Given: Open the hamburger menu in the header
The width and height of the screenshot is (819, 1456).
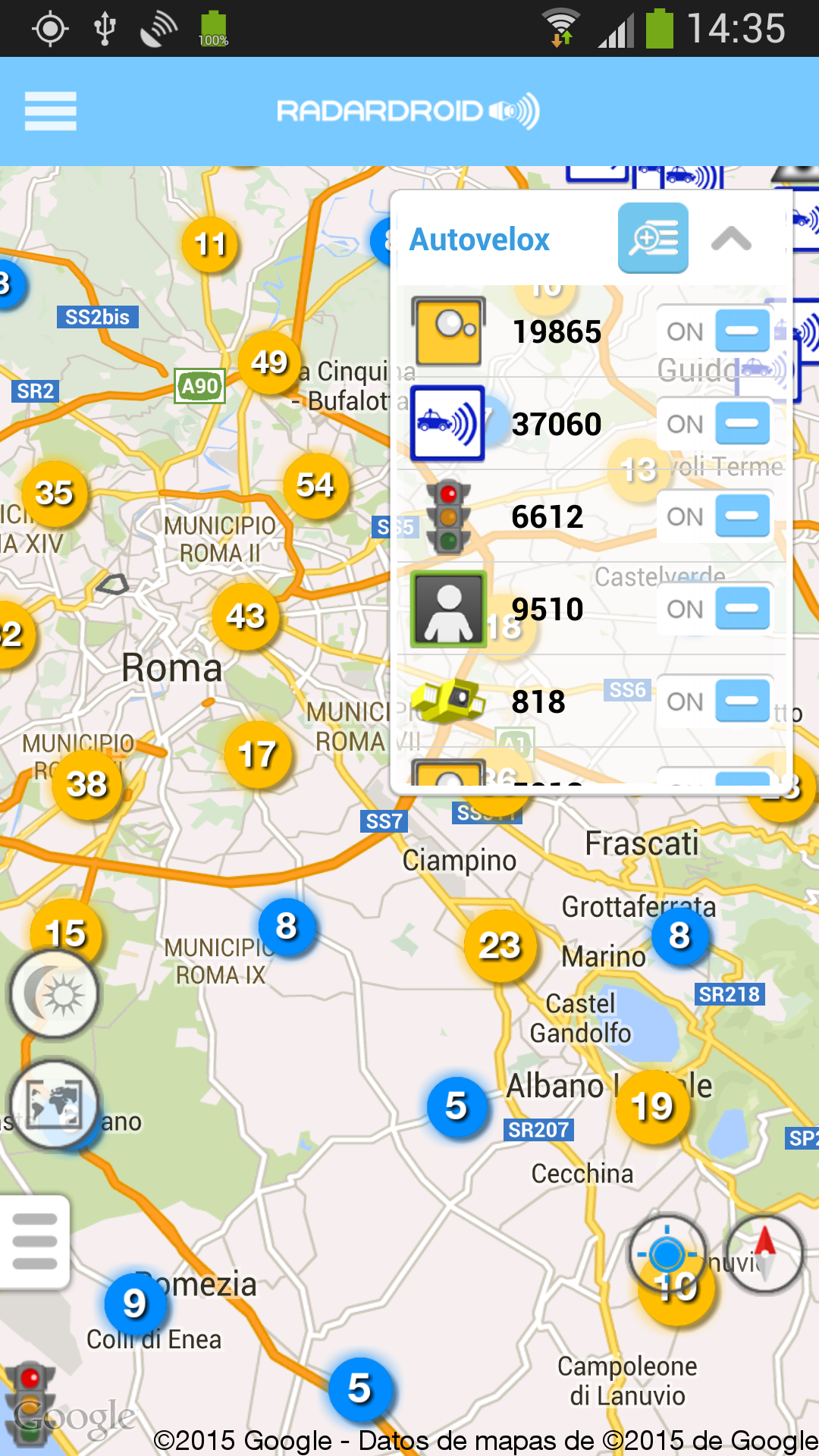Looking at the screenshot, I should (50, 111).
